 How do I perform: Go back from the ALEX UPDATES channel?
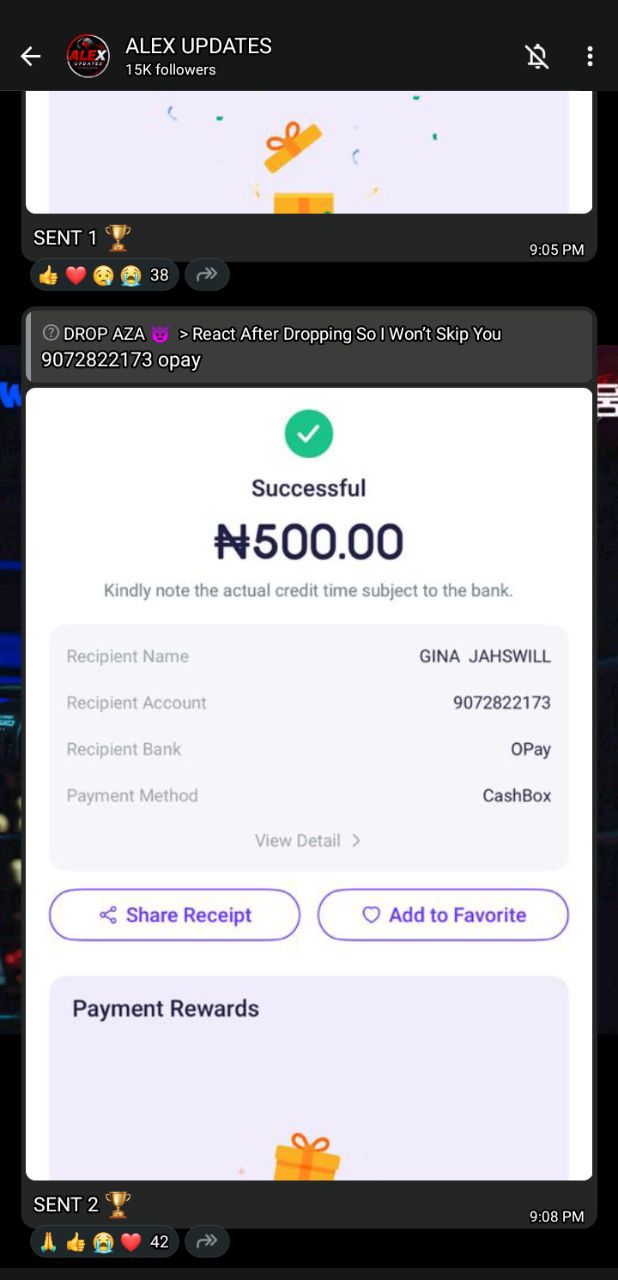coord(31,57)
